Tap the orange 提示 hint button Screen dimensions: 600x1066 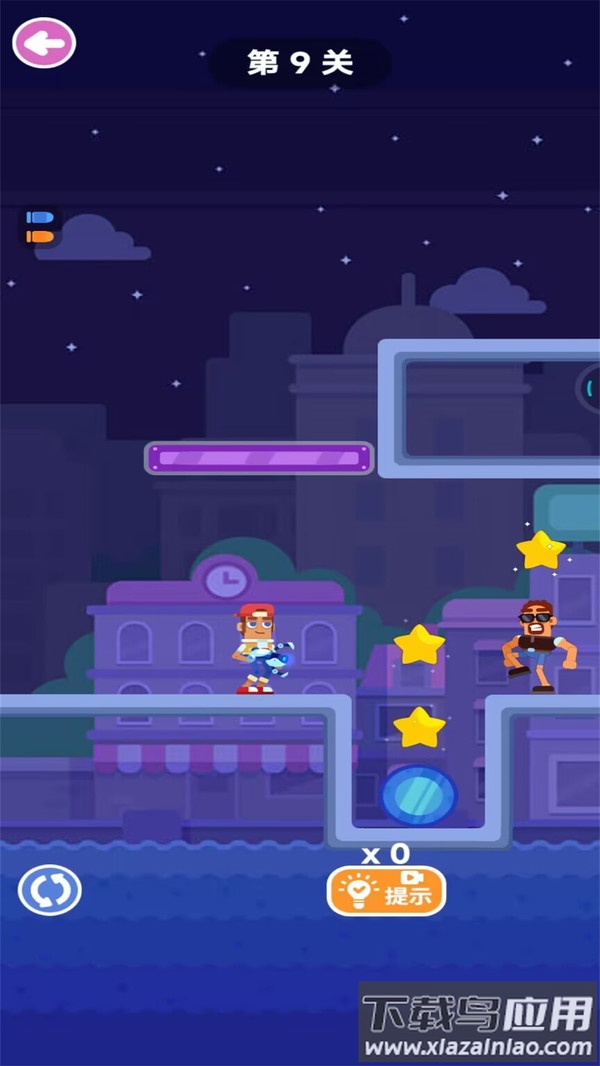point(386,891)
